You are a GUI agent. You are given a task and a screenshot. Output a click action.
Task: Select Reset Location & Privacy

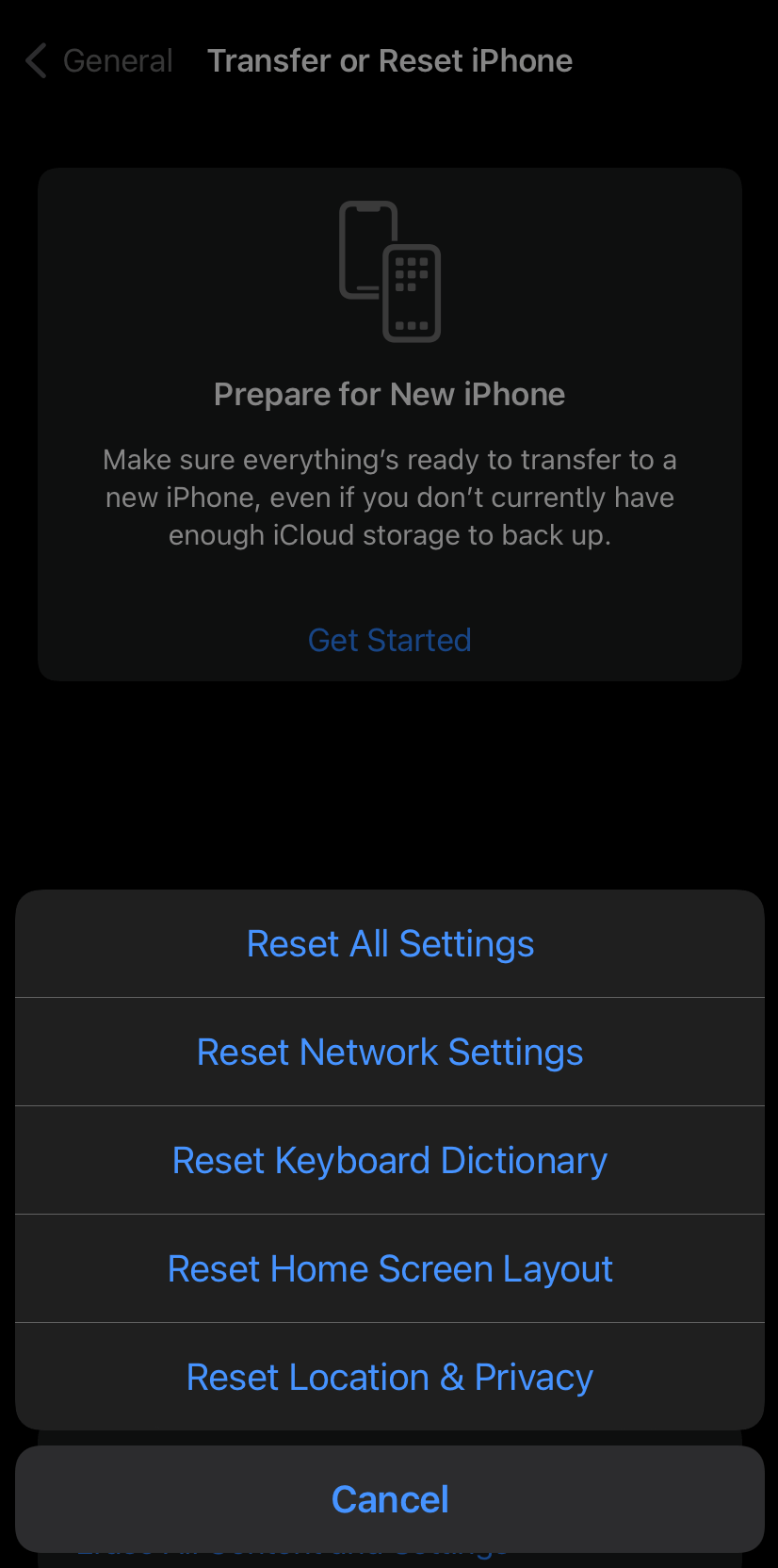390,1378
